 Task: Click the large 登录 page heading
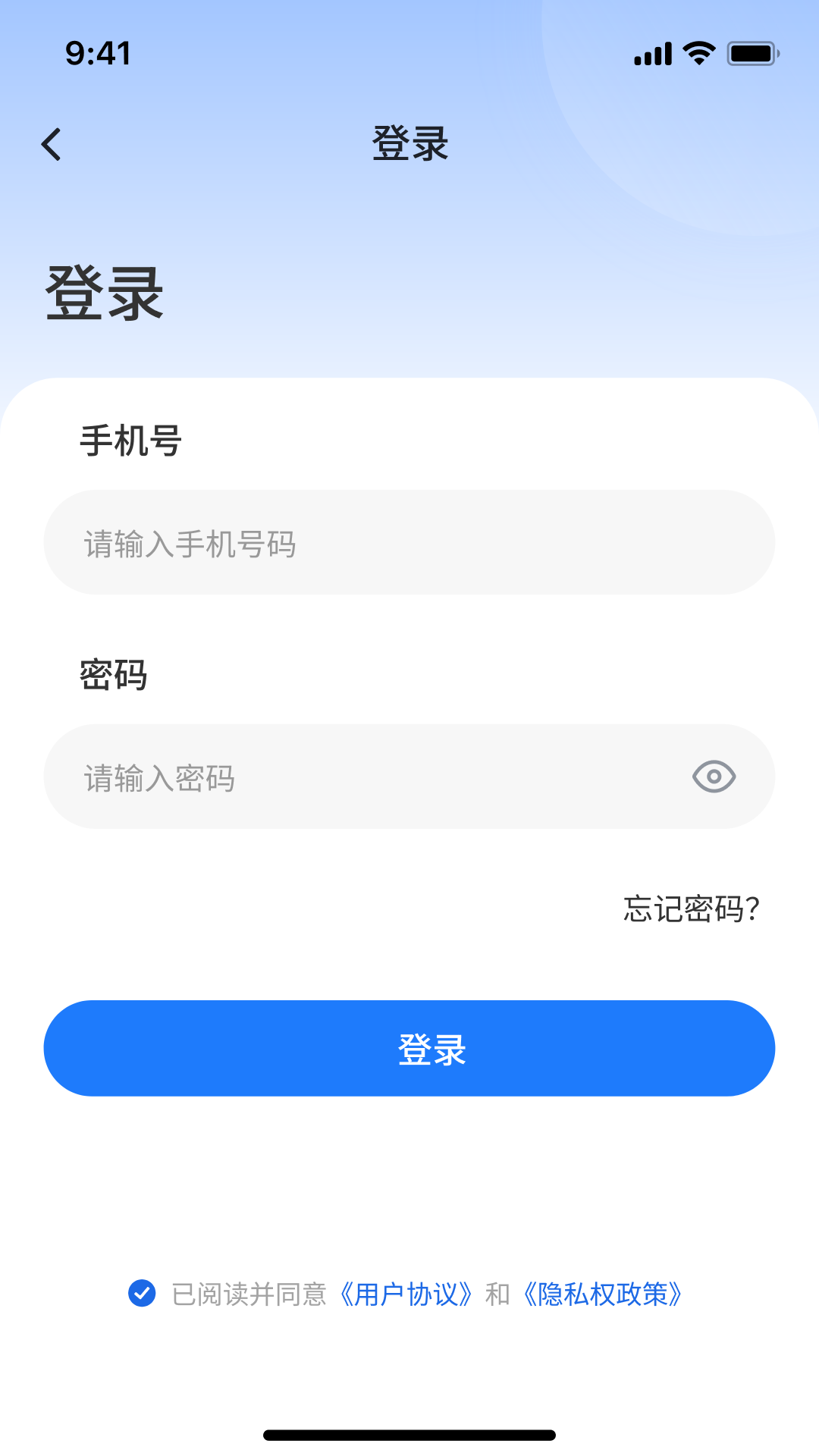(104, 293)
